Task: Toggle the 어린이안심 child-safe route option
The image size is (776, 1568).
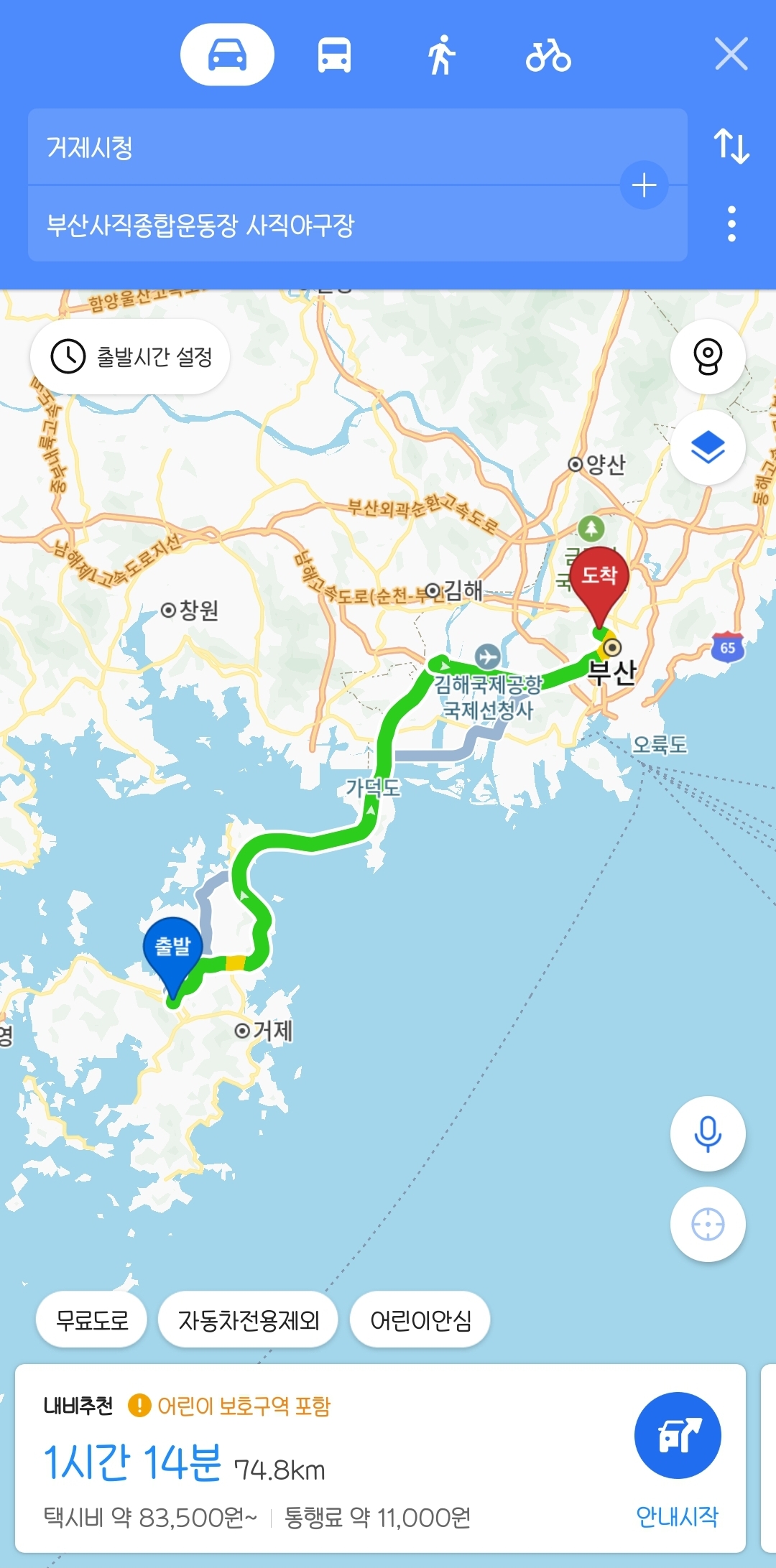Action: click(x=420, y=1319)
